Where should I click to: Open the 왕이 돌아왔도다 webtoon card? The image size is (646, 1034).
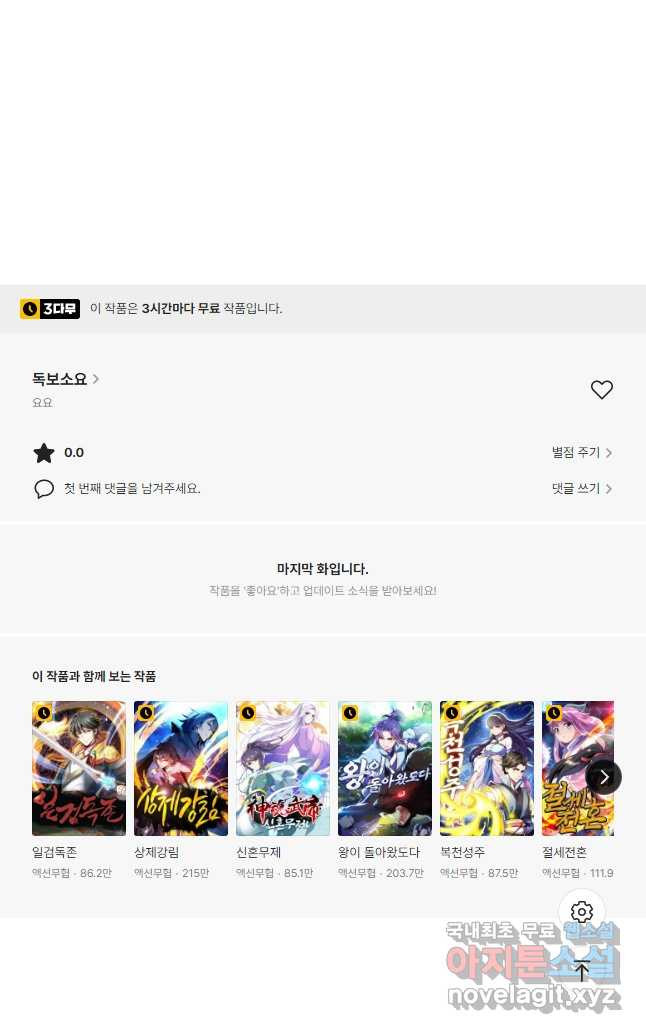click(x=385, y=768)
